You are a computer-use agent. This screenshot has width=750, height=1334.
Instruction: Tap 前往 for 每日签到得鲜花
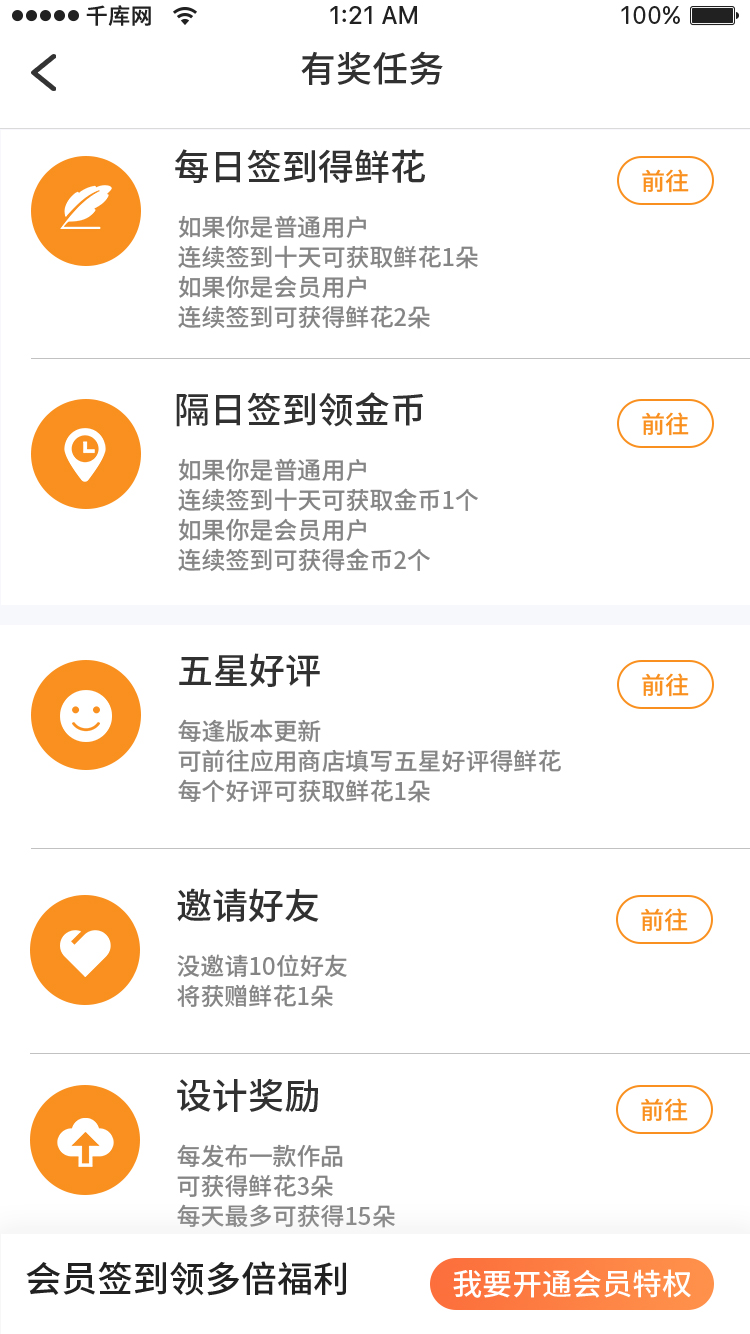click(x=665, y=181)
